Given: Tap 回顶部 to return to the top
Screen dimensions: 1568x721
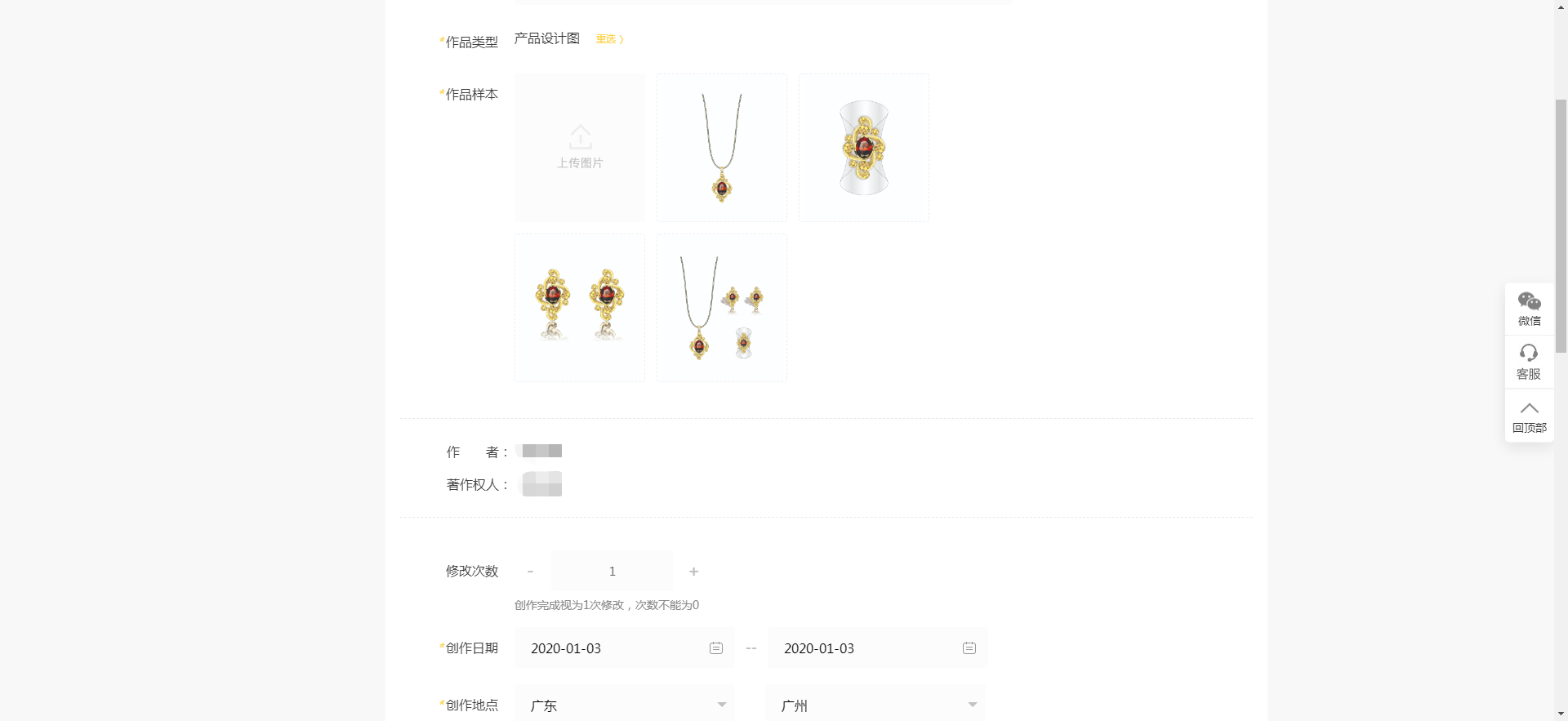Looking at the screenshot, I should [x=1529, y=416].
